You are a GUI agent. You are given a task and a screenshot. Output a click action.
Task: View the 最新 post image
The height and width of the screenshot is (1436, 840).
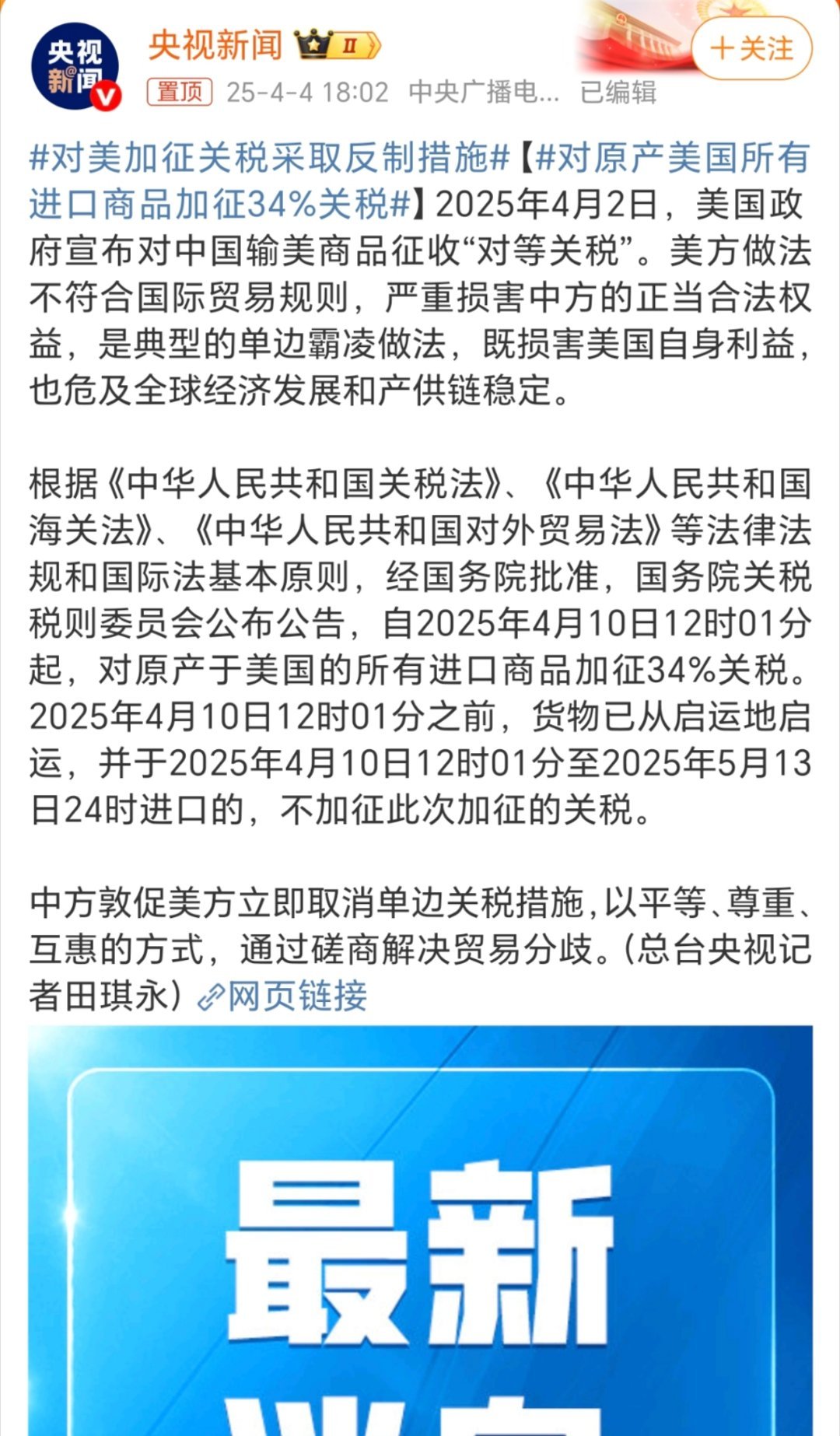coord(421,1230)
